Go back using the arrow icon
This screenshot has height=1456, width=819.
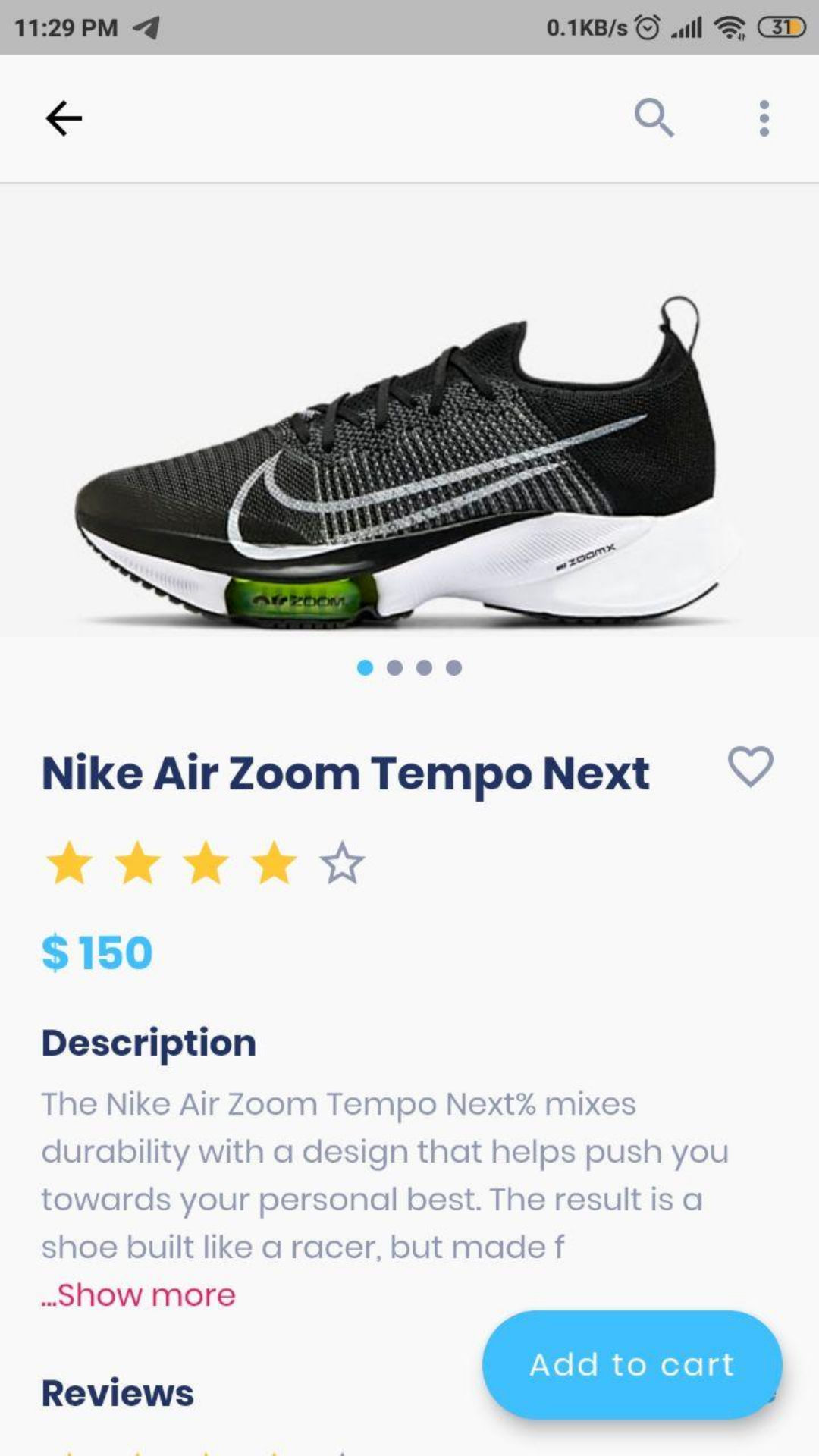[64, 118]
